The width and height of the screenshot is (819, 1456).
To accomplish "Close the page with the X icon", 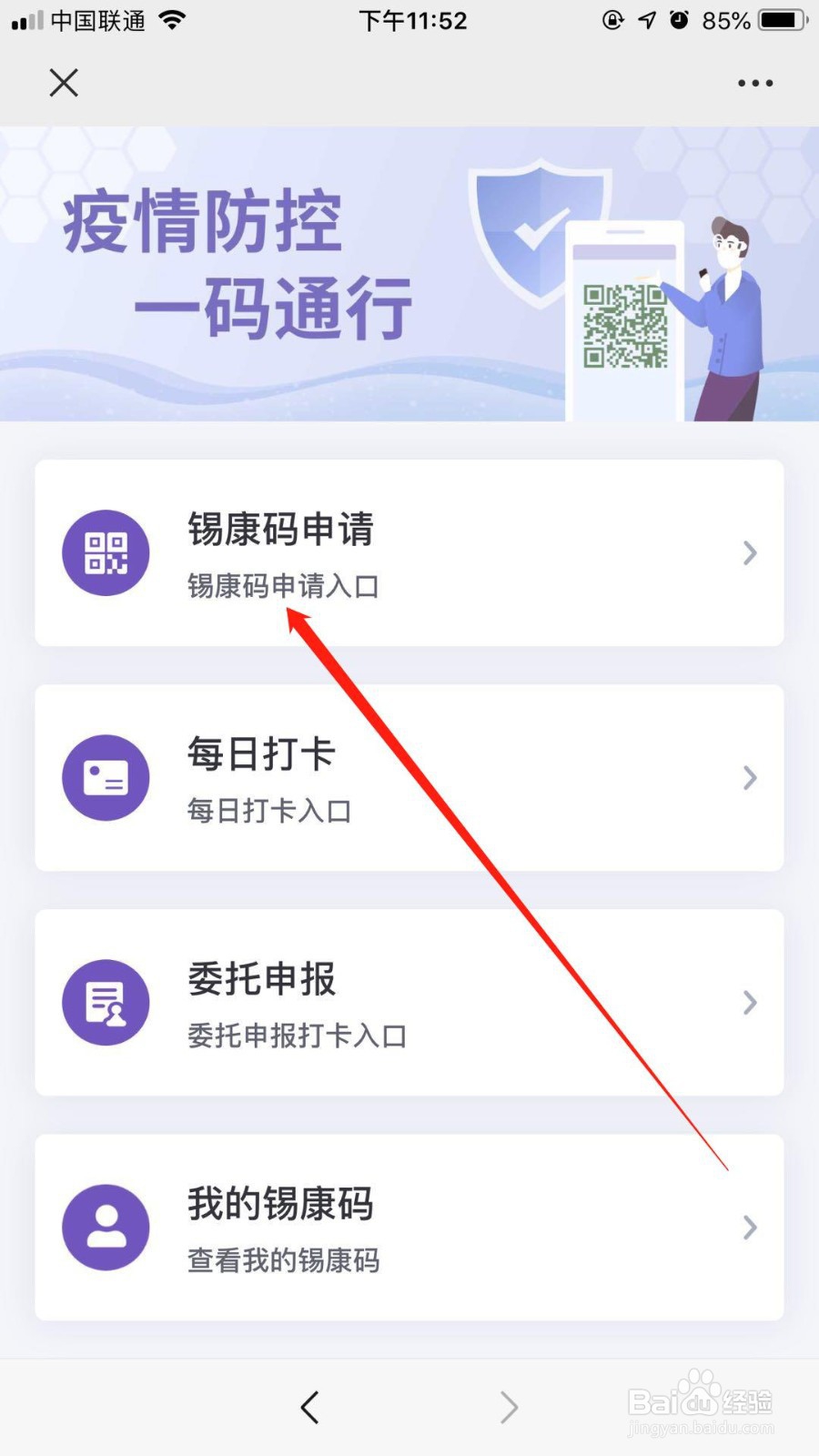I will pyautogui.click(x=63, y=82).
